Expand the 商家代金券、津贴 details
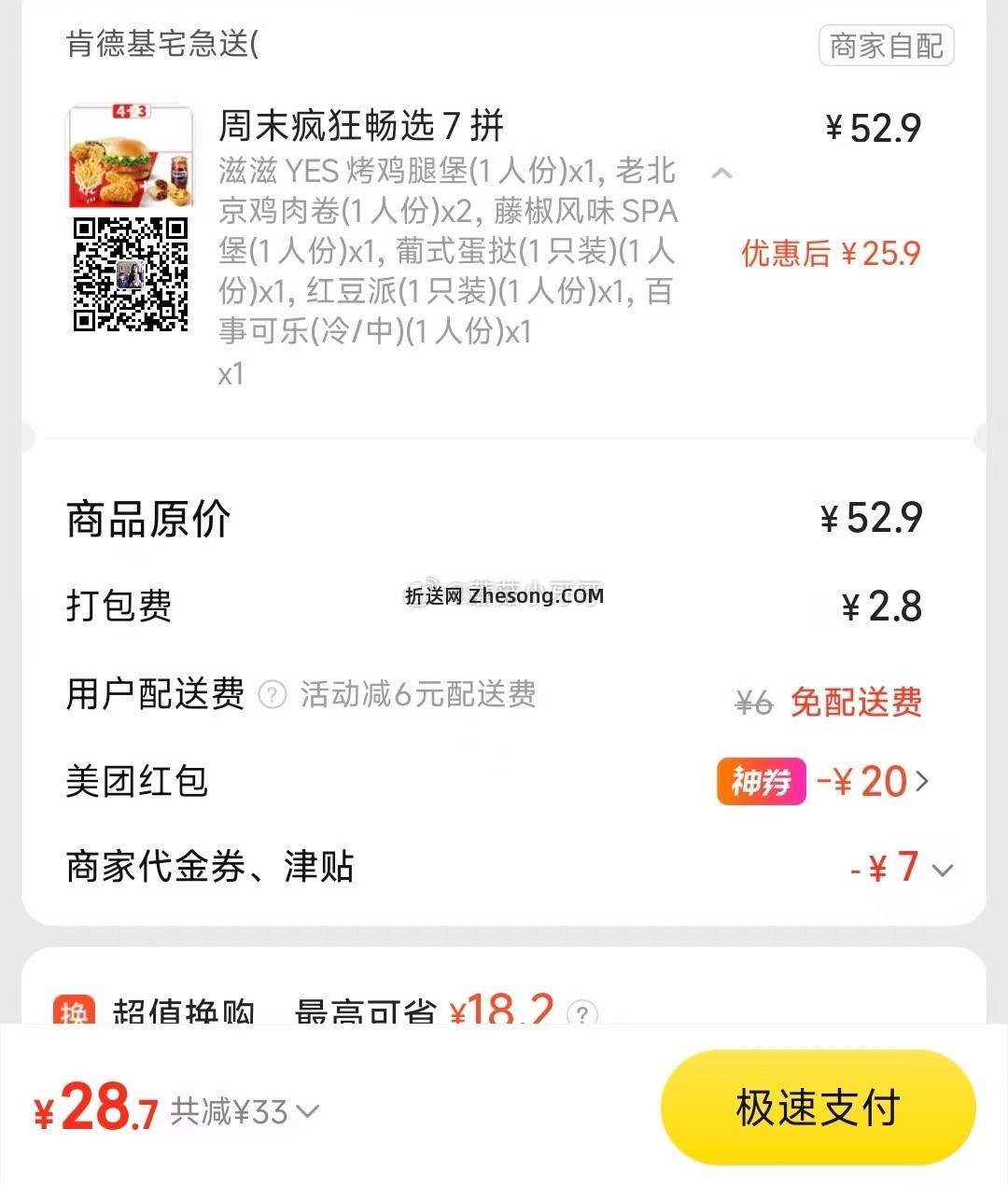Screen dimensions: 1008x1185 point(945,870)
